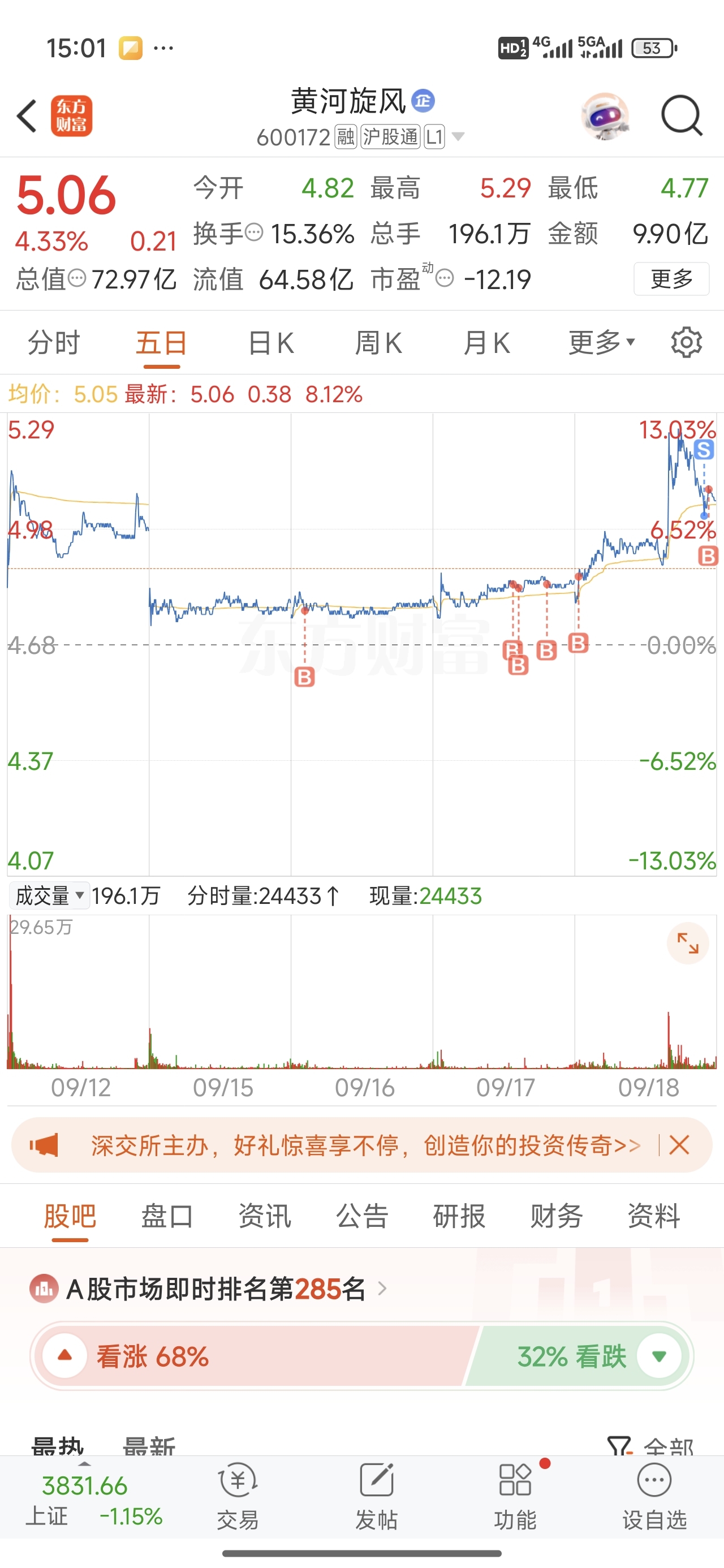Open the 深交所主办 promotion link
This screenshot has width=724, height=1568.
tap(365, 1145)
